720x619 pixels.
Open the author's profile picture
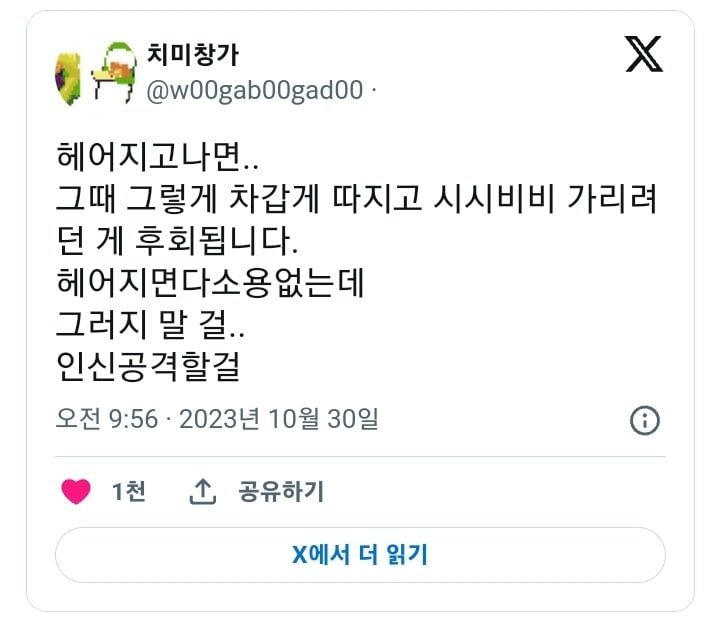tap(96, 73)
